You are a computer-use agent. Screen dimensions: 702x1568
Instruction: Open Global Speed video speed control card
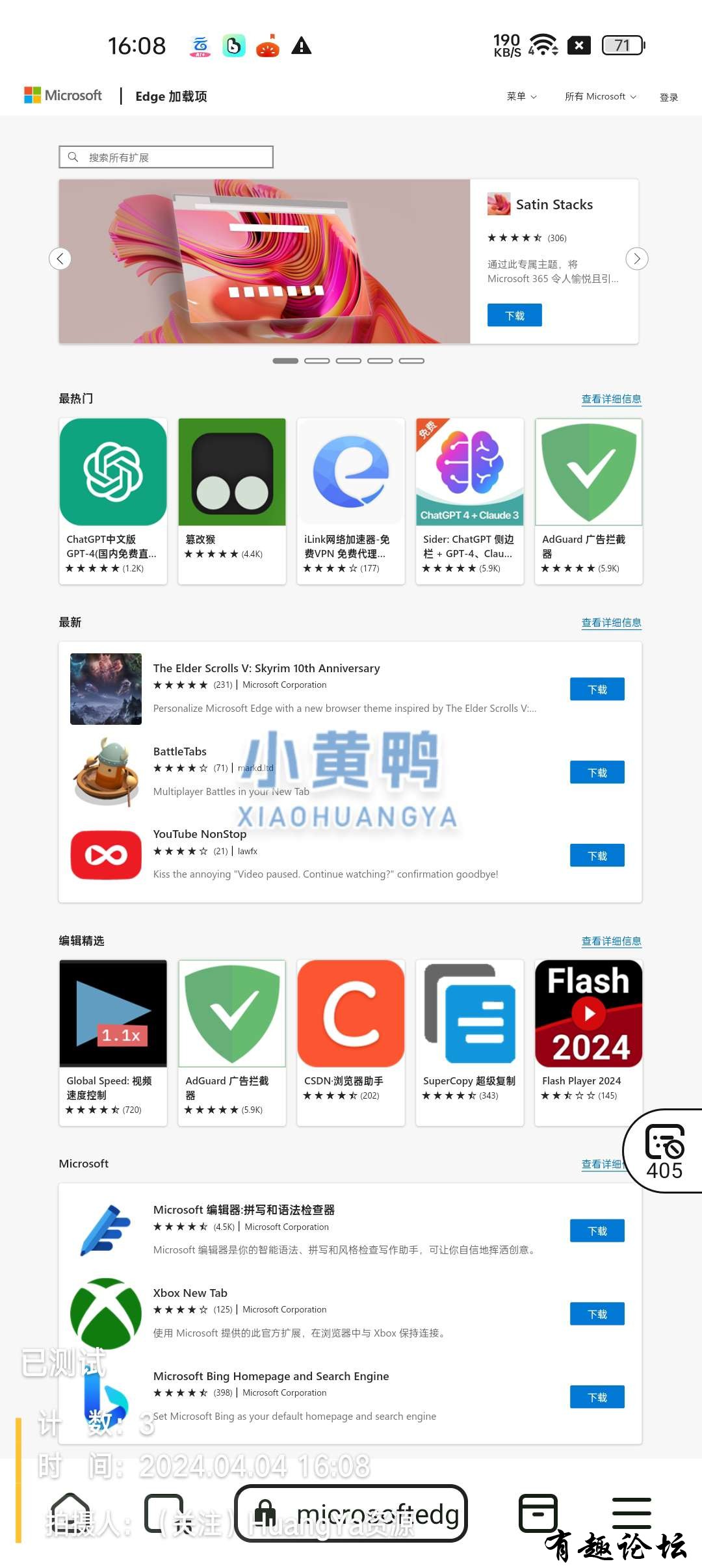click(x=113, y=1041)
